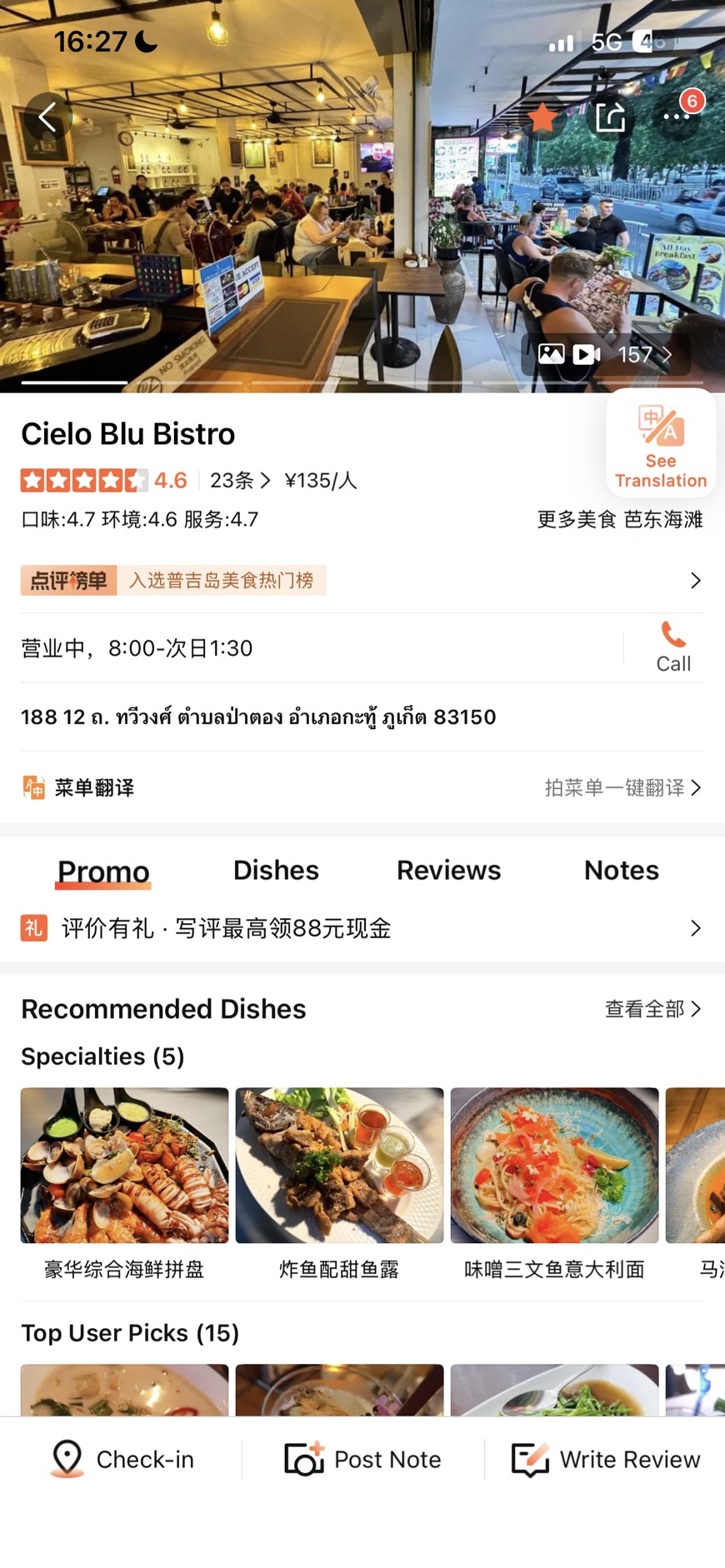Tap the restaurant address in Patong

coord(258,717)
